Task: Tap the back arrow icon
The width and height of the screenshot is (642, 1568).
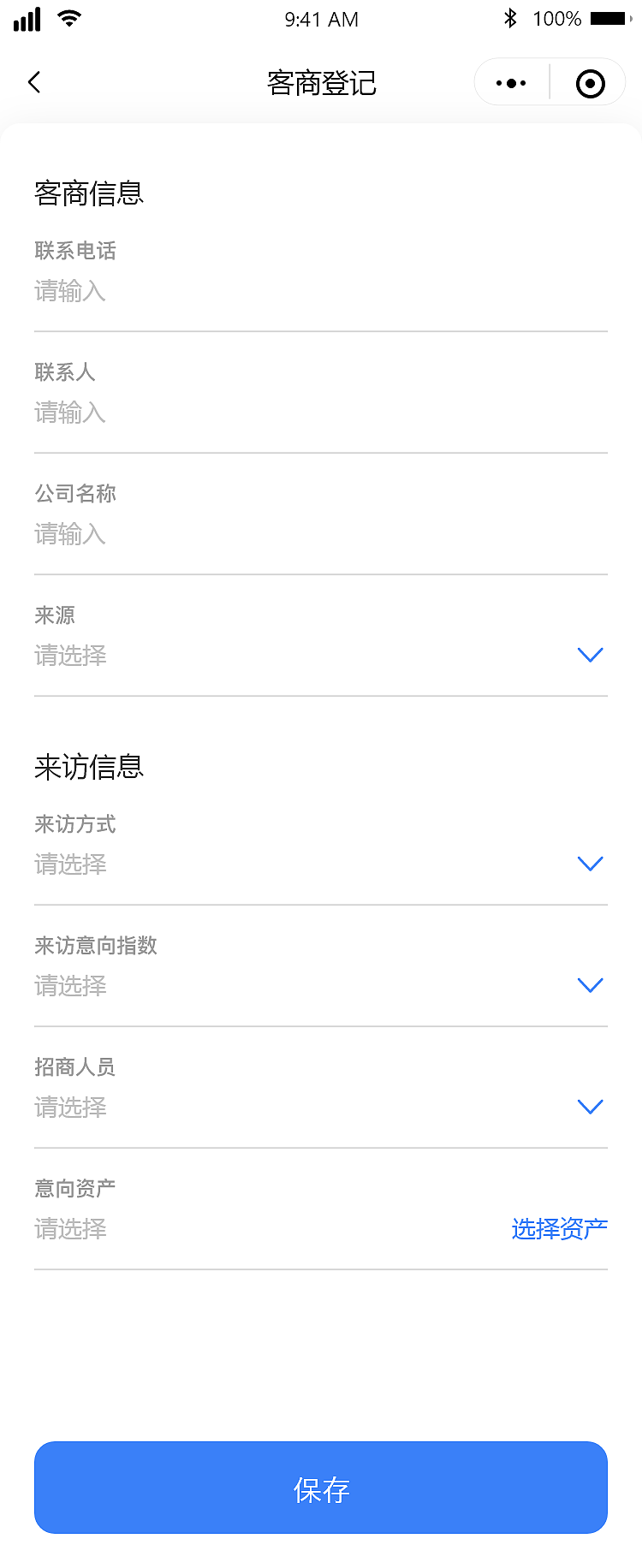Action: pos(34,82)
